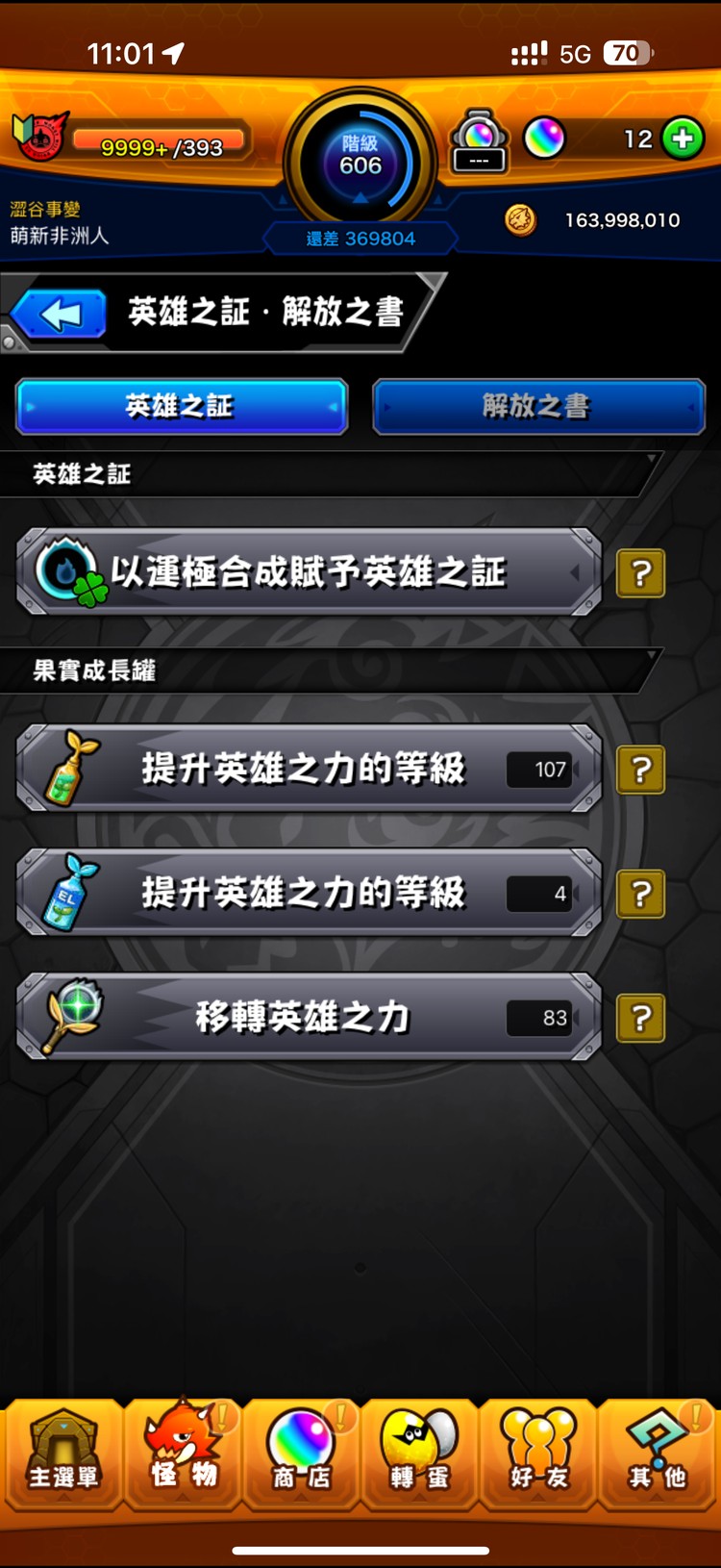Open 提升英雄之力的等級 with 107 items
The height and width of the screenshot is (1568, 721).
309,769
